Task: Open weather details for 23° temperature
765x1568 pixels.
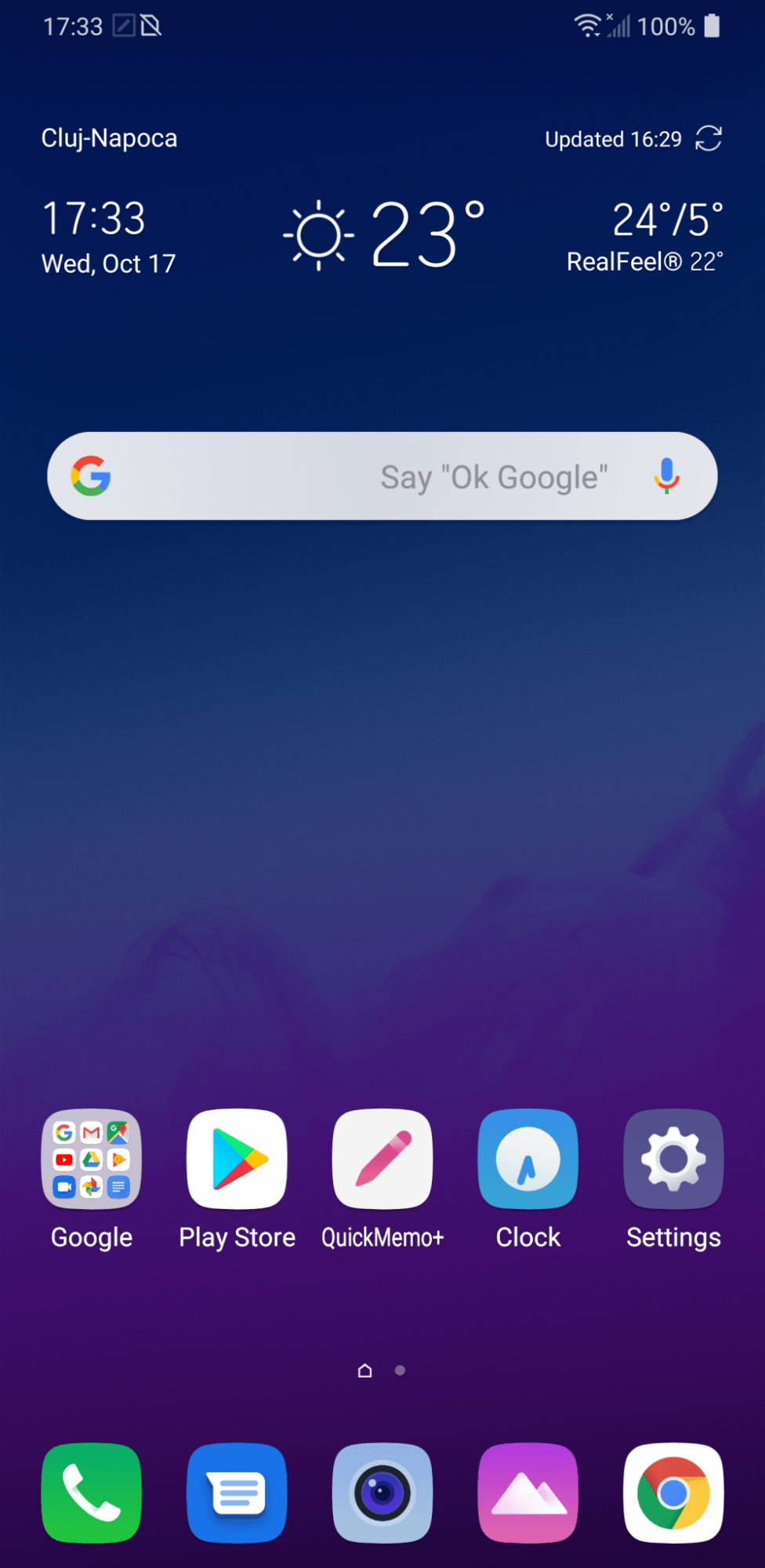Action: pos(415,234)
